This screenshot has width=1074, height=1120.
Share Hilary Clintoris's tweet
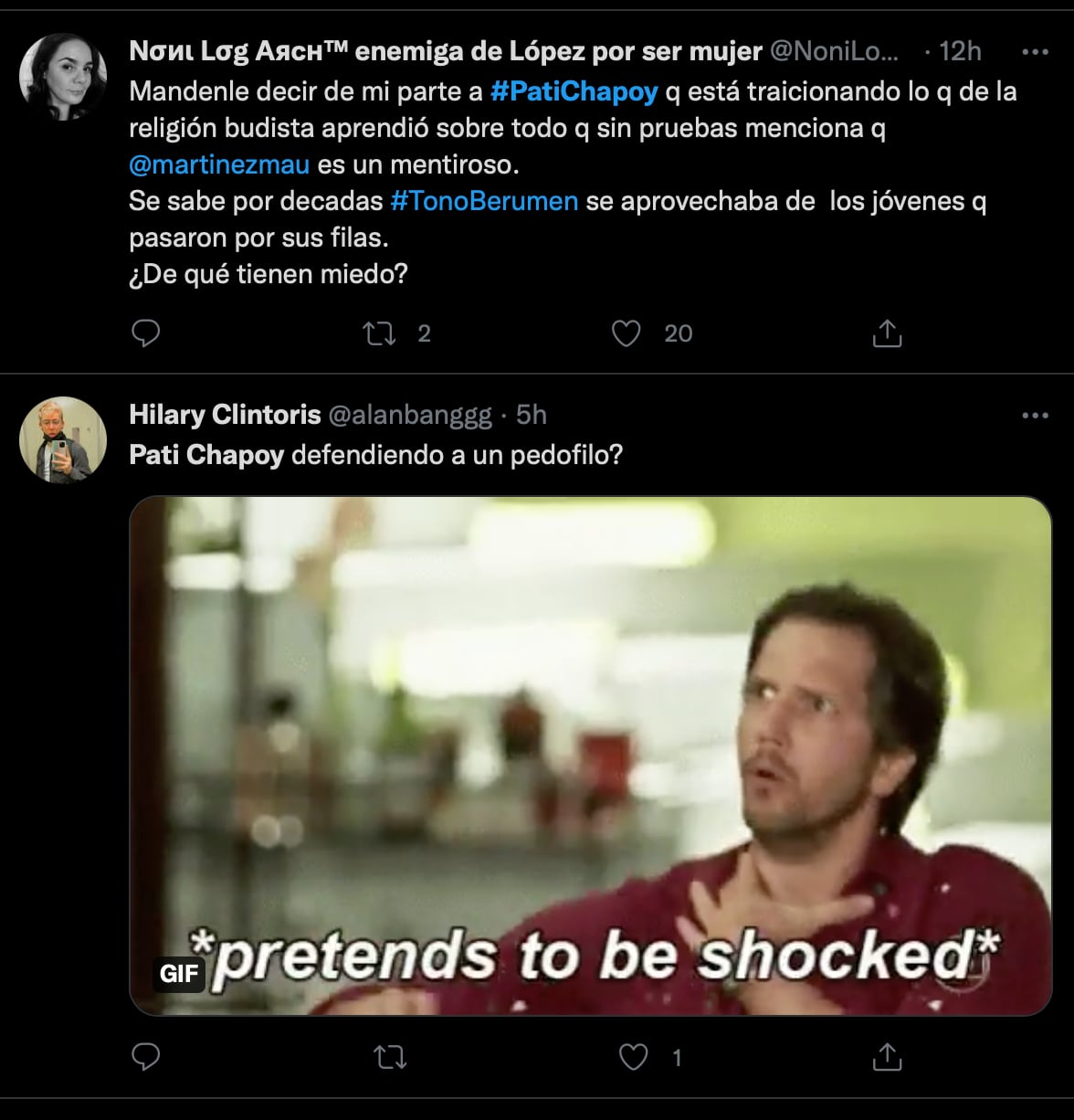click(x=887, y=1057)
